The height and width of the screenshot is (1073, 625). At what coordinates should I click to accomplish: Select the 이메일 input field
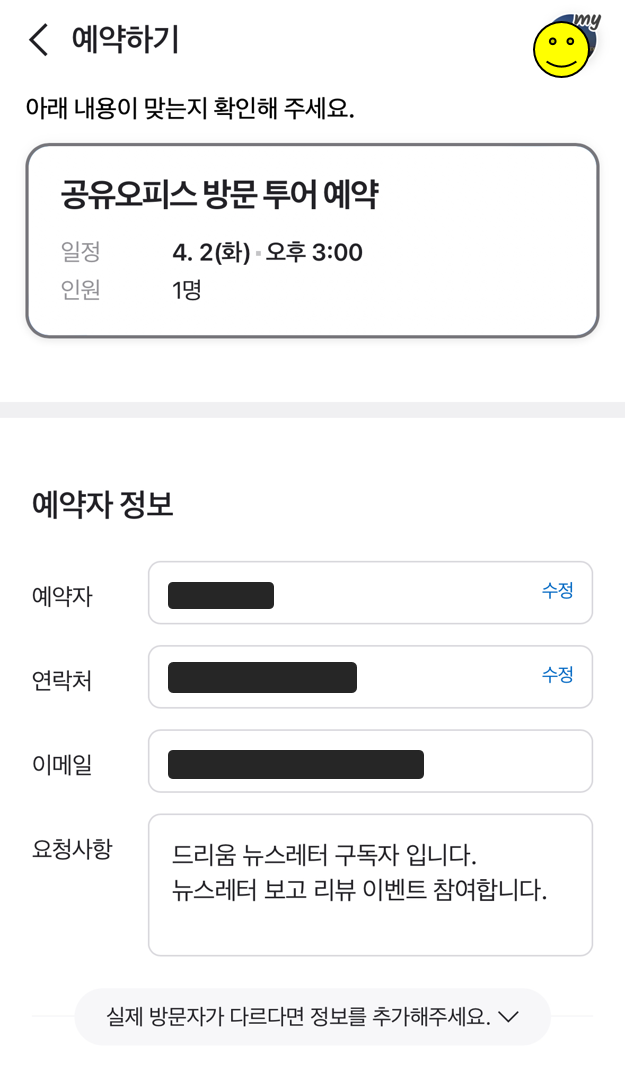coord(370,761)
